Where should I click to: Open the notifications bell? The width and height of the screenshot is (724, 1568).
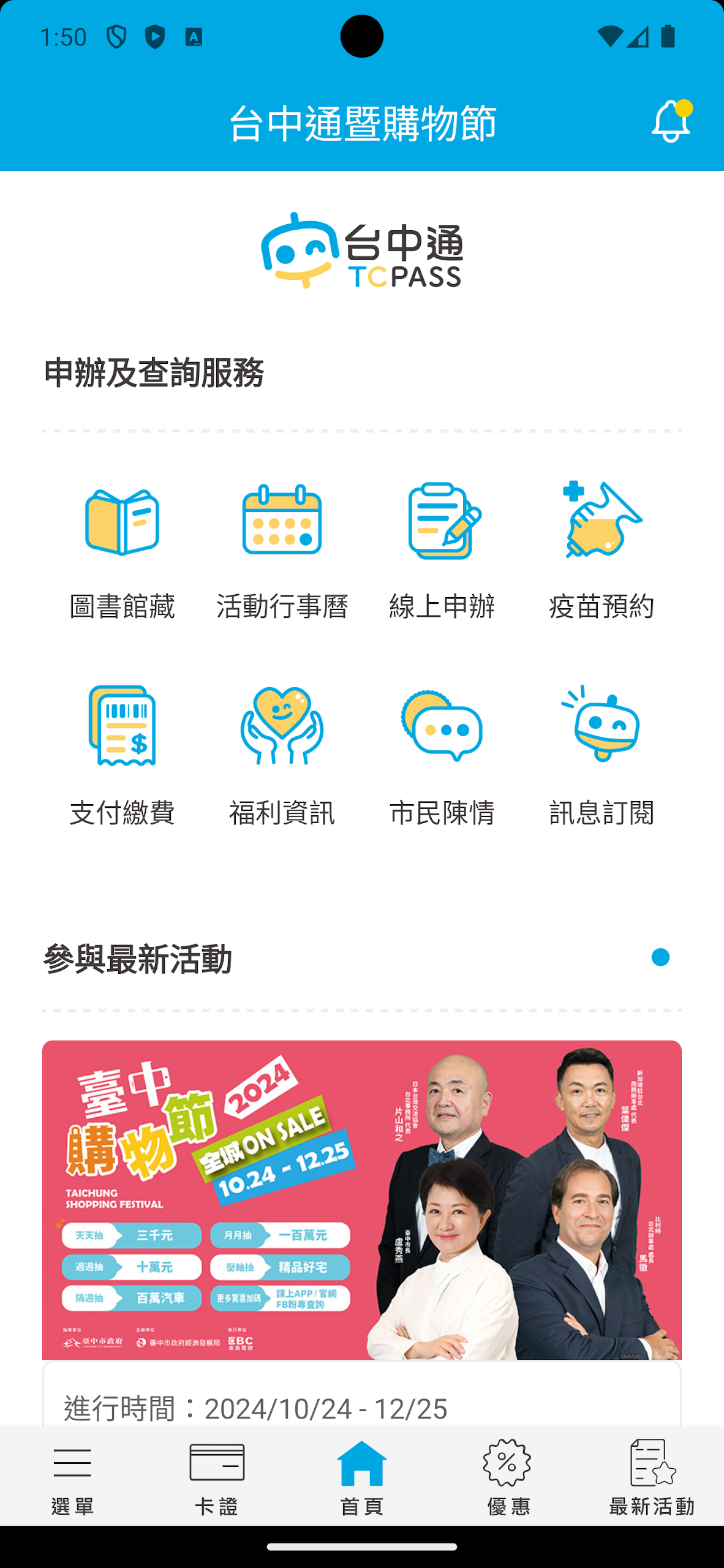tap(671, 121)
